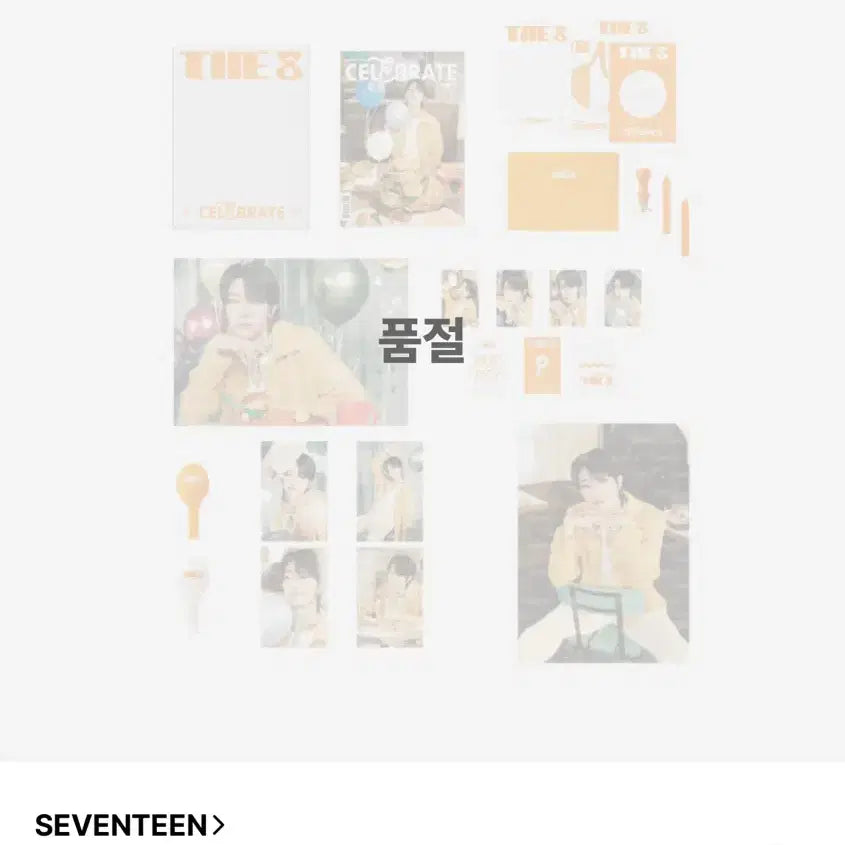Open the SEVENTEEN artist shop link

(129, 825)
